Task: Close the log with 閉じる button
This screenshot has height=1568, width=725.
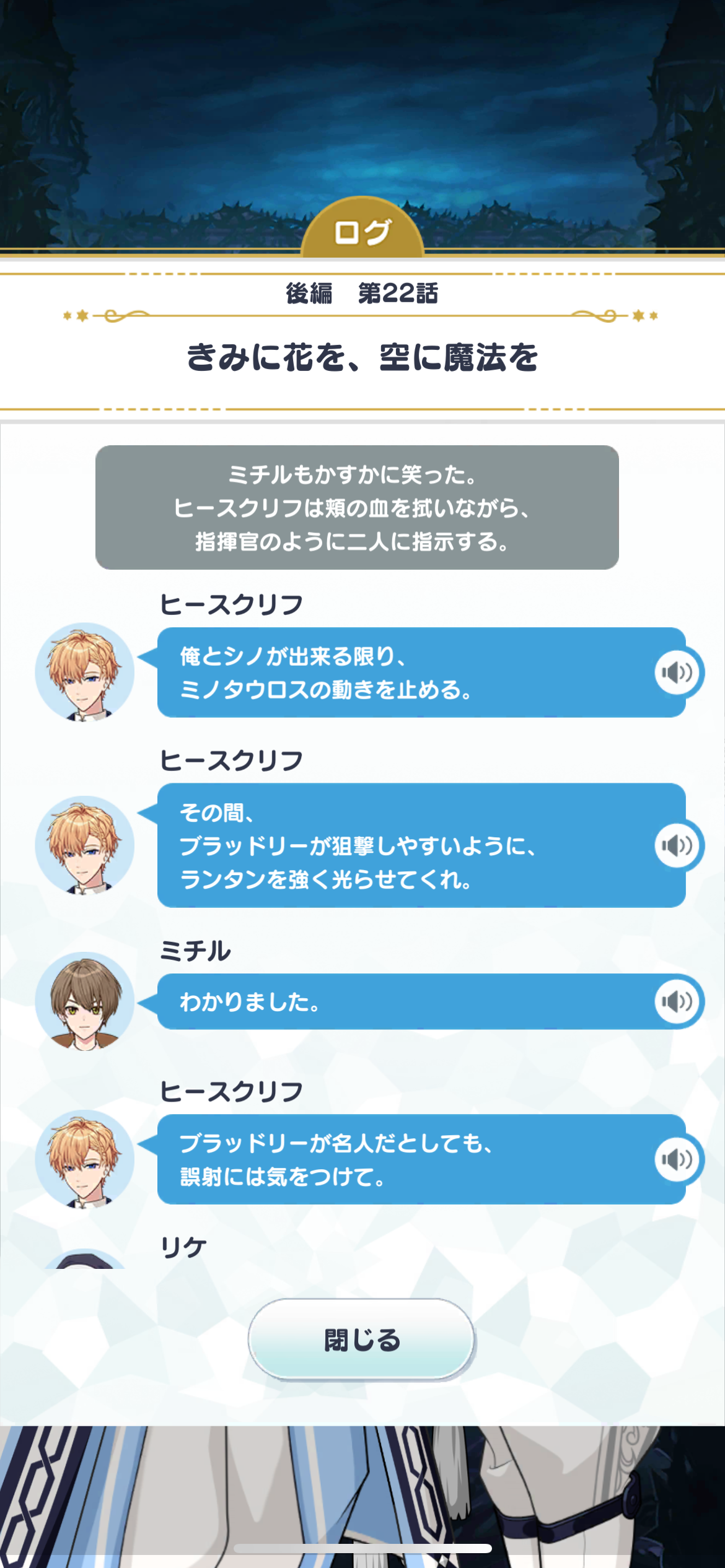Action: pyautogui.click(x=362, y=1339)
